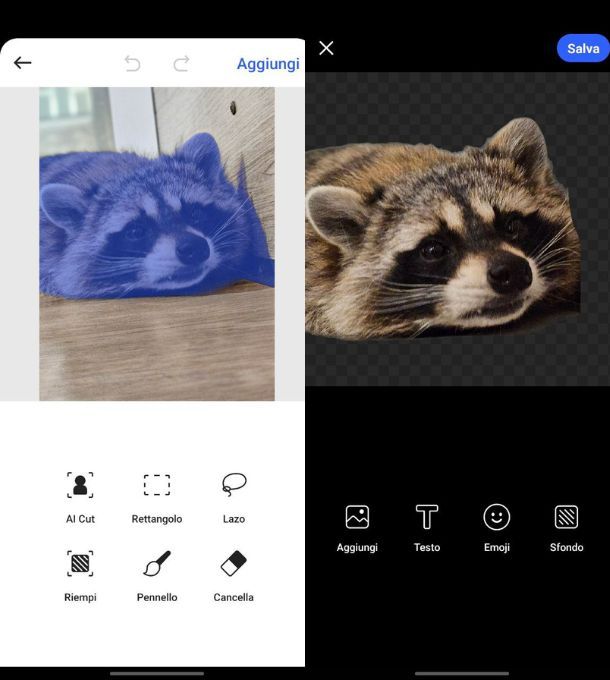Select the AI Cut tool
610x680 pixels.
pyautogui.click(x=80, y=496)
